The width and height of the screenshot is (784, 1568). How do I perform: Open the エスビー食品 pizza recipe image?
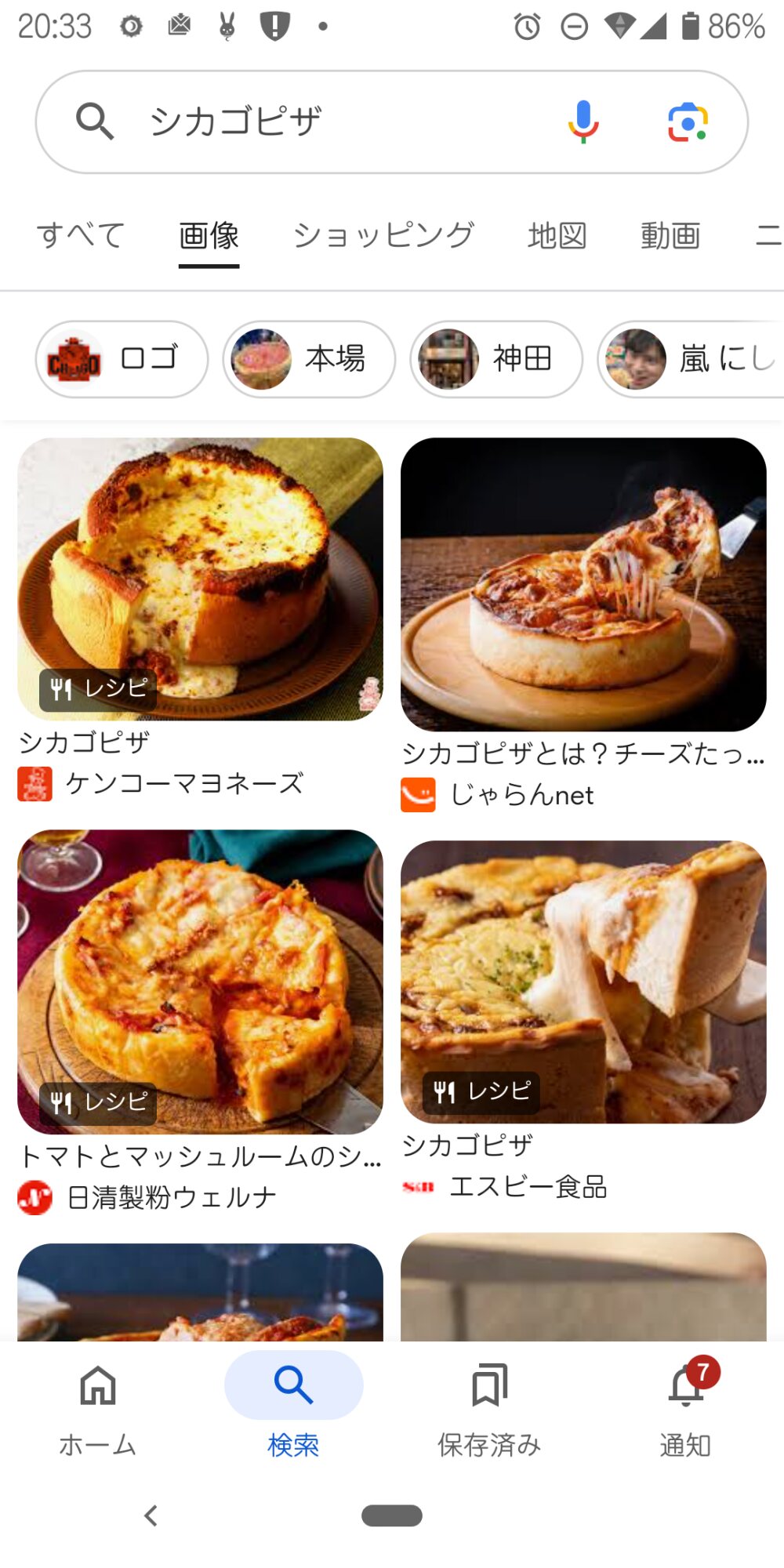[583, 982]
